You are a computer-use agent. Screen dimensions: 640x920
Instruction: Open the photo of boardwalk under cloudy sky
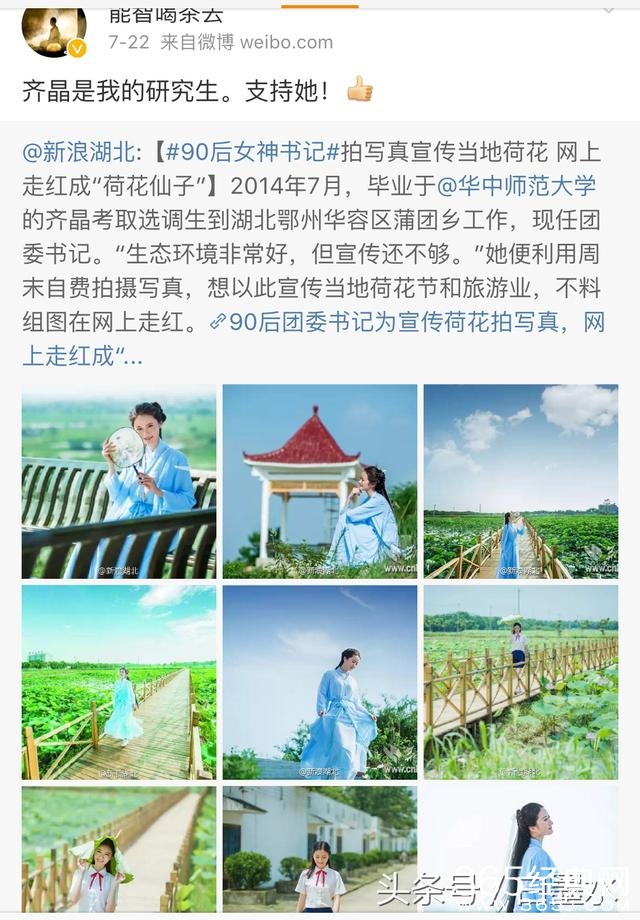(x=521, y=482)
